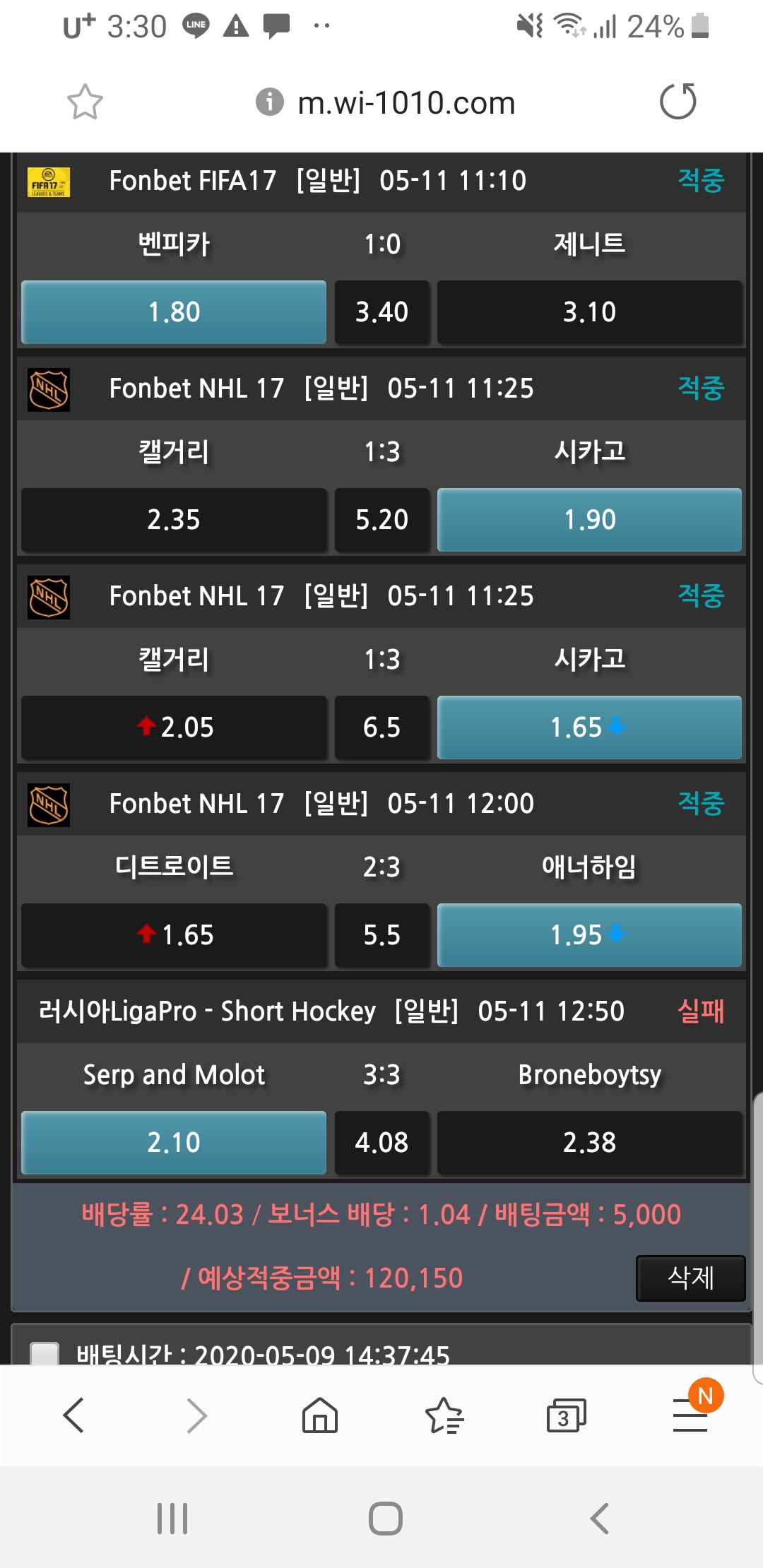Viewport: 763px width, 1568px height.
Task: Check the box next to 배팅시간 2020-05-09
Action: pos(45,1353)
